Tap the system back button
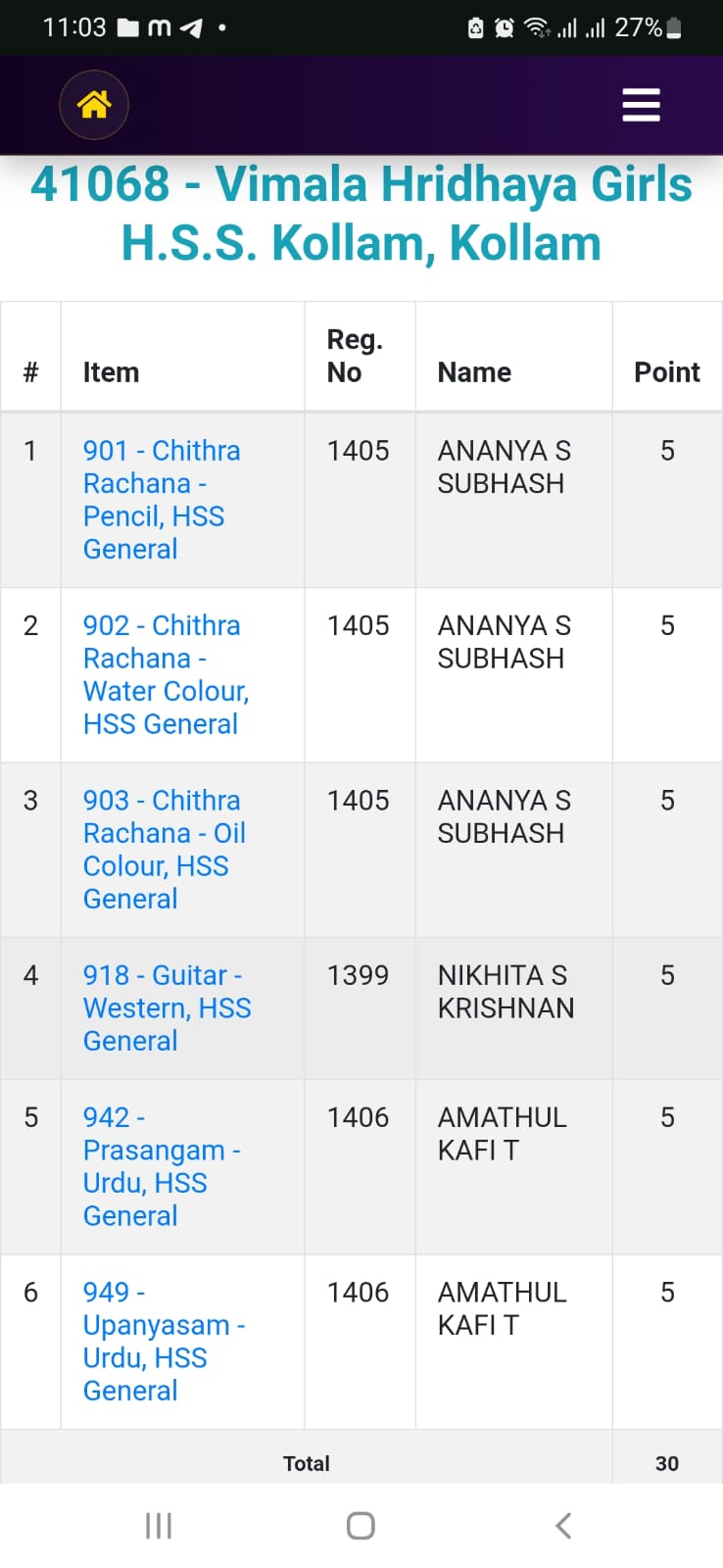Image resolution: width=723 pixels, height=1568 pixels. pos(562,1525)
